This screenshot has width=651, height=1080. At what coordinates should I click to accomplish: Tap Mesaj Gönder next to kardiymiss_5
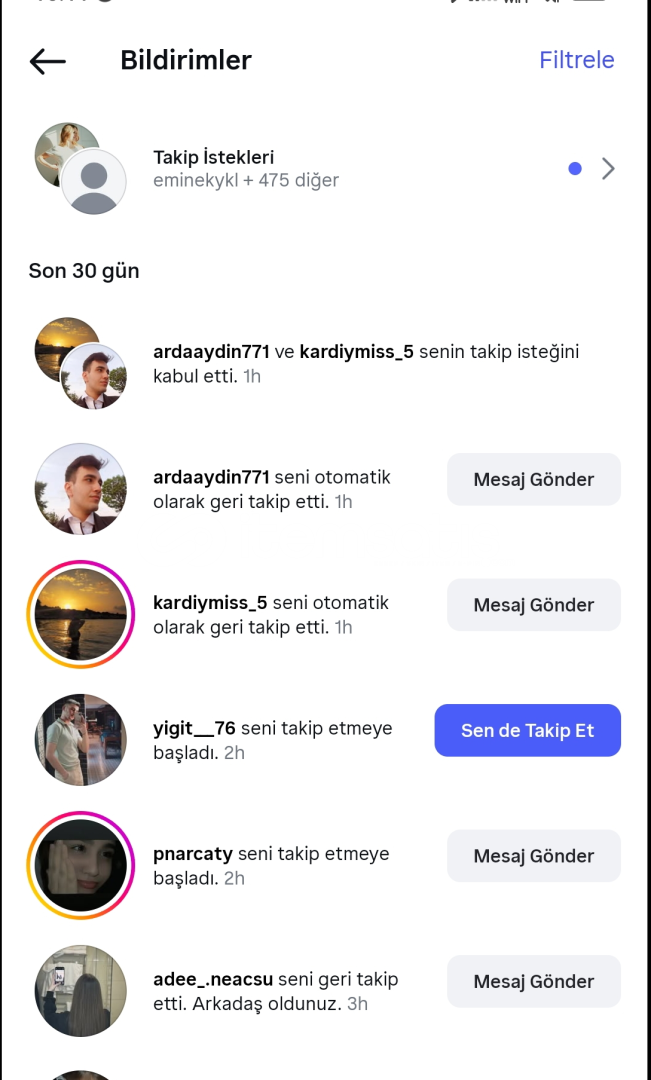point(533,605)
